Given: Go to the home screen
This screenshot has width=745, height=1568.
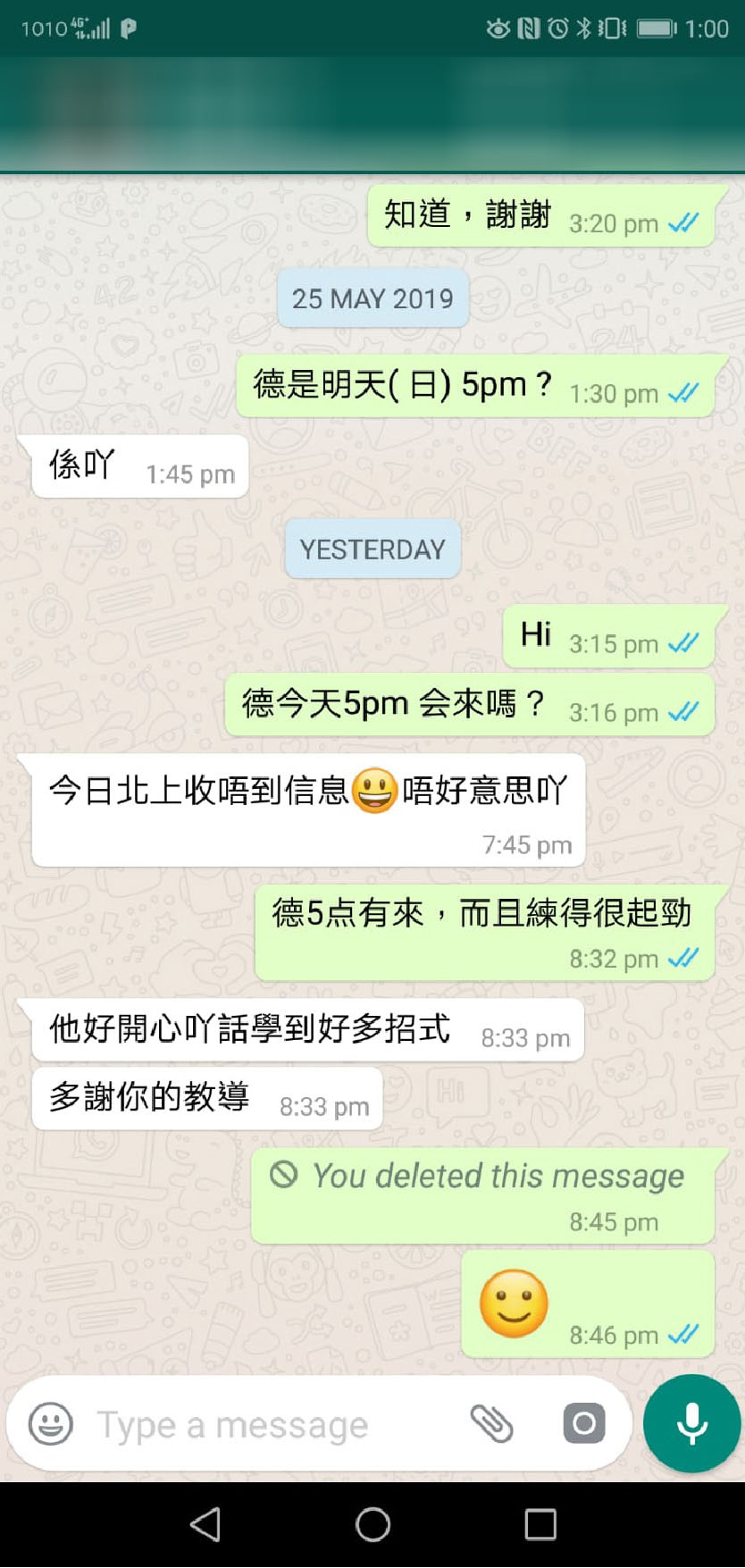Looking at the screenshot, I should [x=372, y=1524].
